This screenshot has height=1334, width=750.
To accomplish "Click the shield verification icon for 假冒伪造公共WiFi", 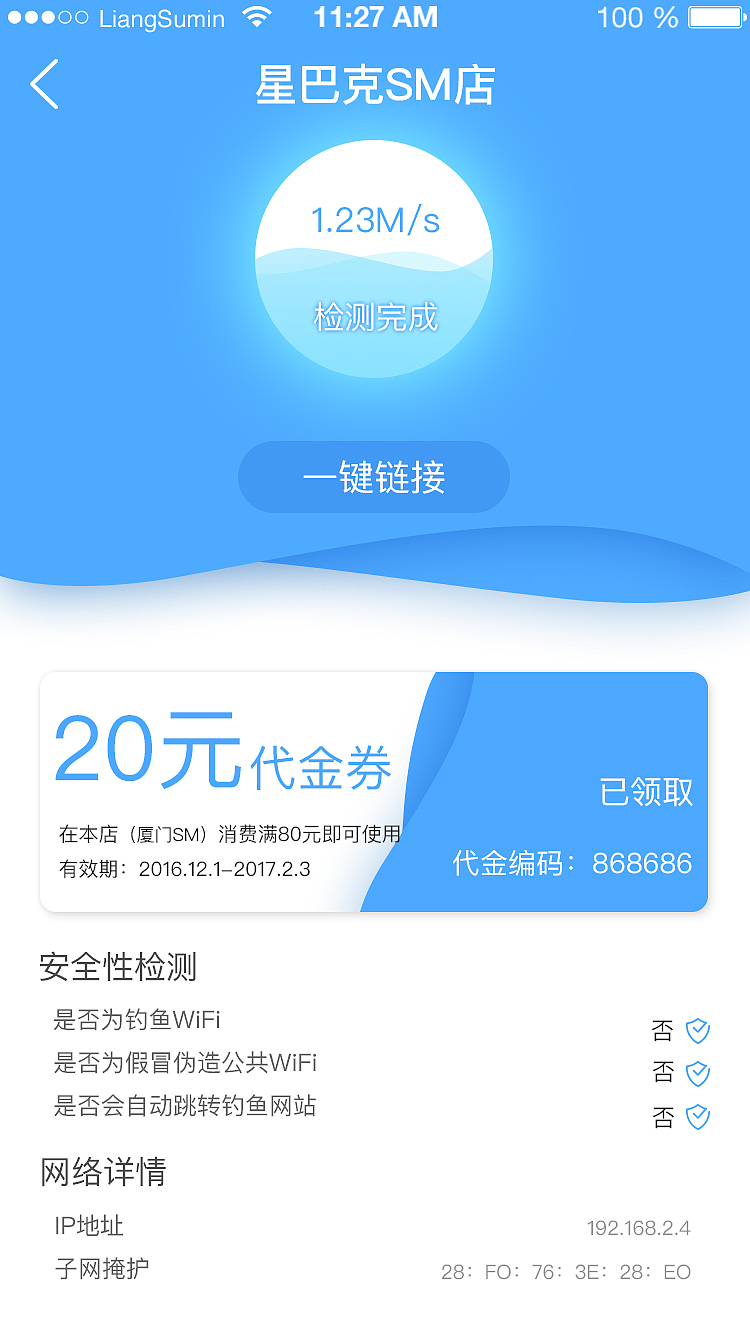I will pos(696,1073).
